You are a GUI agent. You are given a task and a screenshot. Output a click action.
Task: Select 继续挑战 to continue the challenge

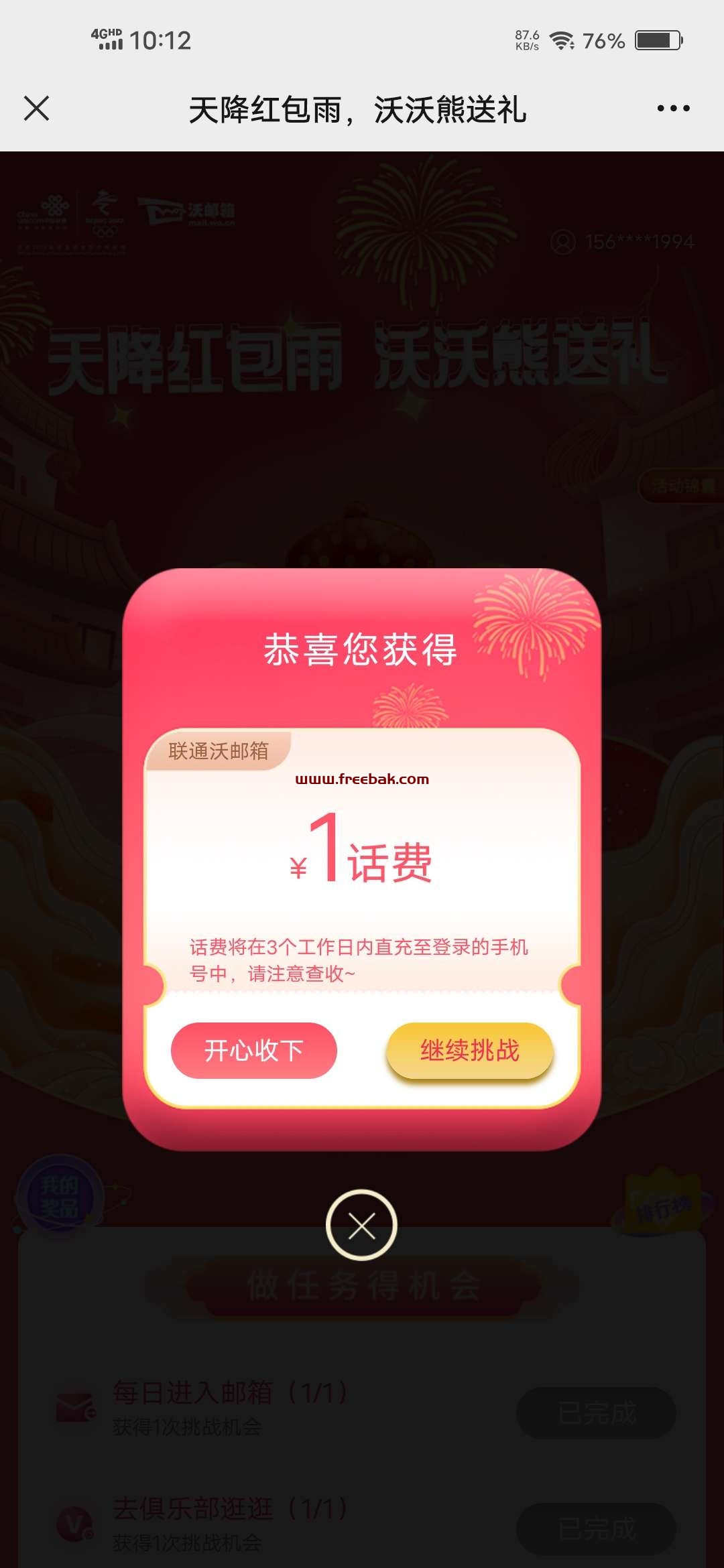pos(469,1050)
